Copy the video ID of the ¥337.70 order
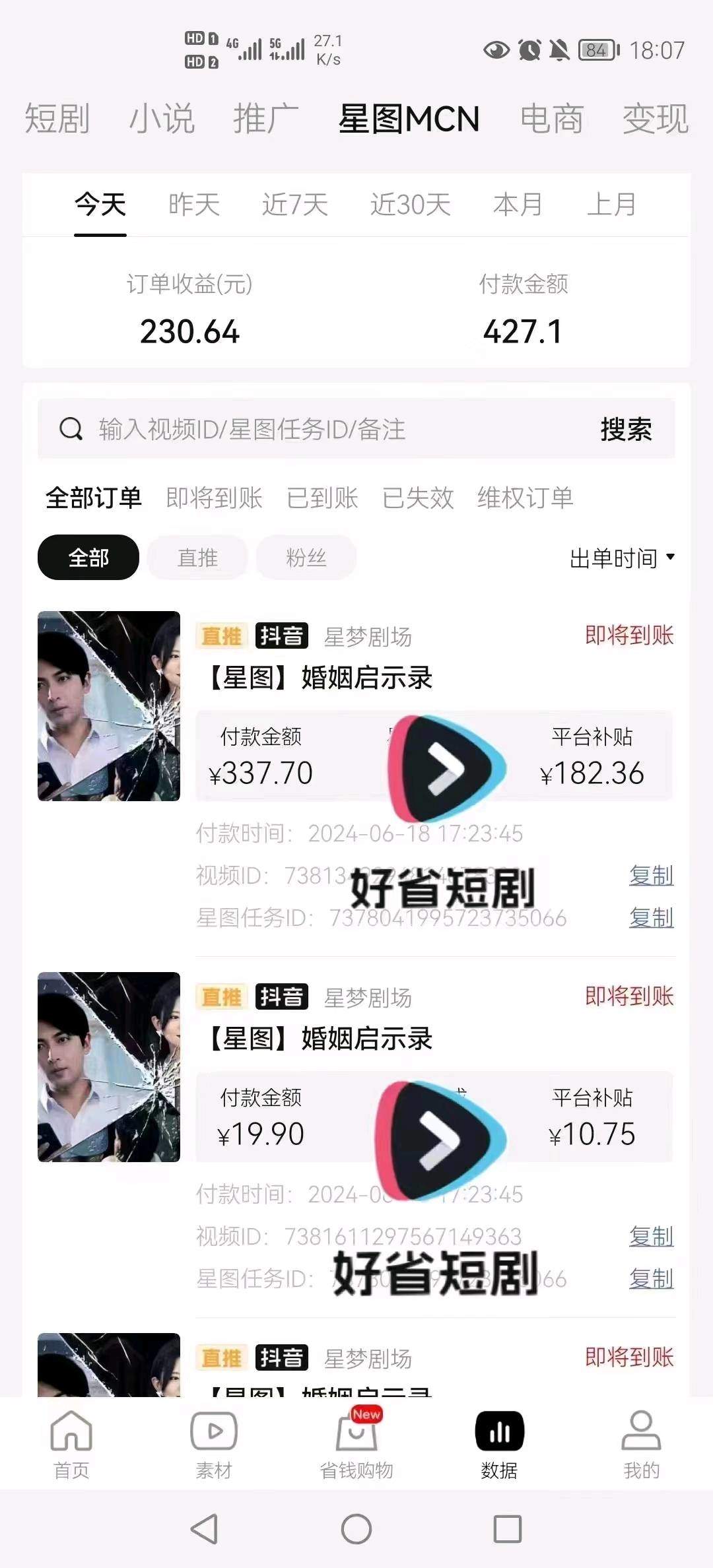 [651, 876]
